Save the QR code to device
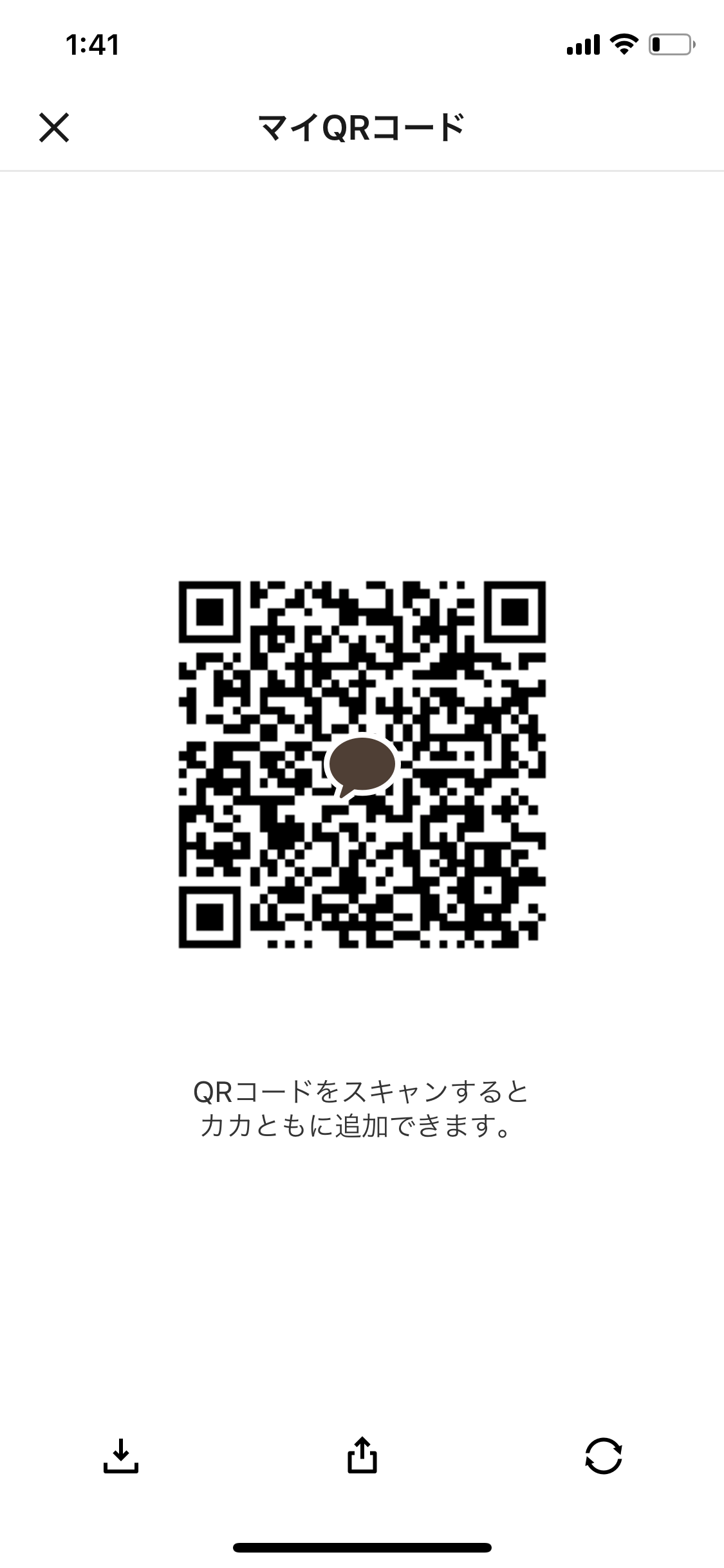The width and height of the screenshot is (724, 1568). [121, 1456]
